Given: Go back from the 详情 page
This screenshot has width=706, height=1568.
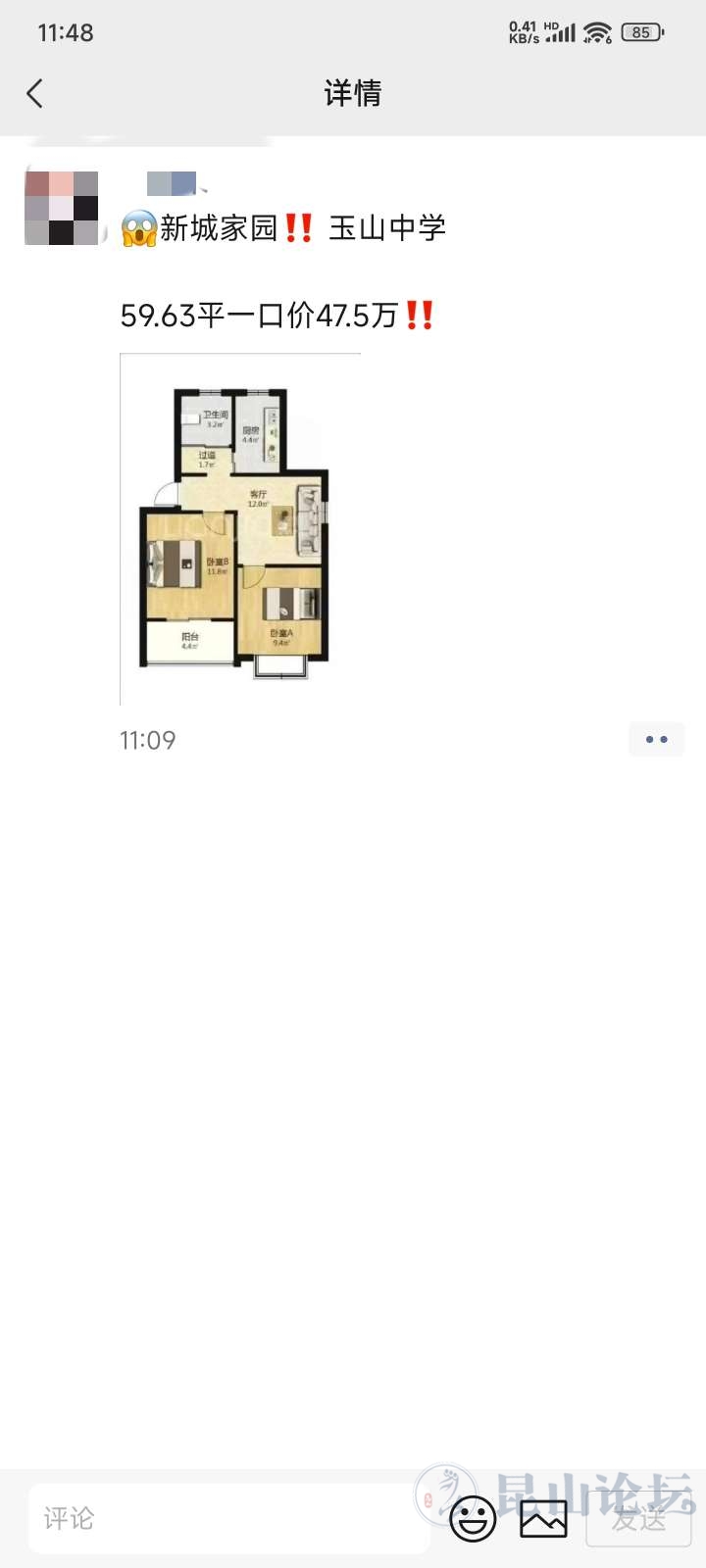Looking at the screenshot, I should pos(35,94).
